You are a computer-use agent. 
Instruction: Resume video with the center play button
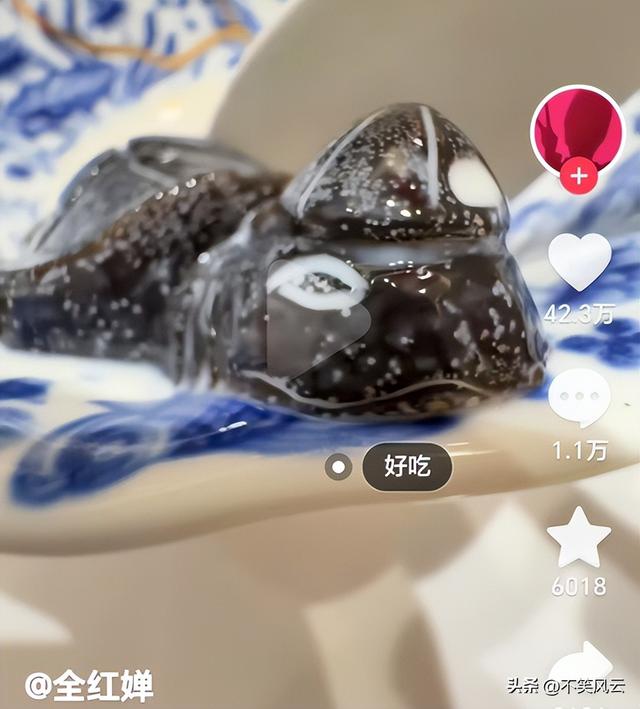coord(316,320)
